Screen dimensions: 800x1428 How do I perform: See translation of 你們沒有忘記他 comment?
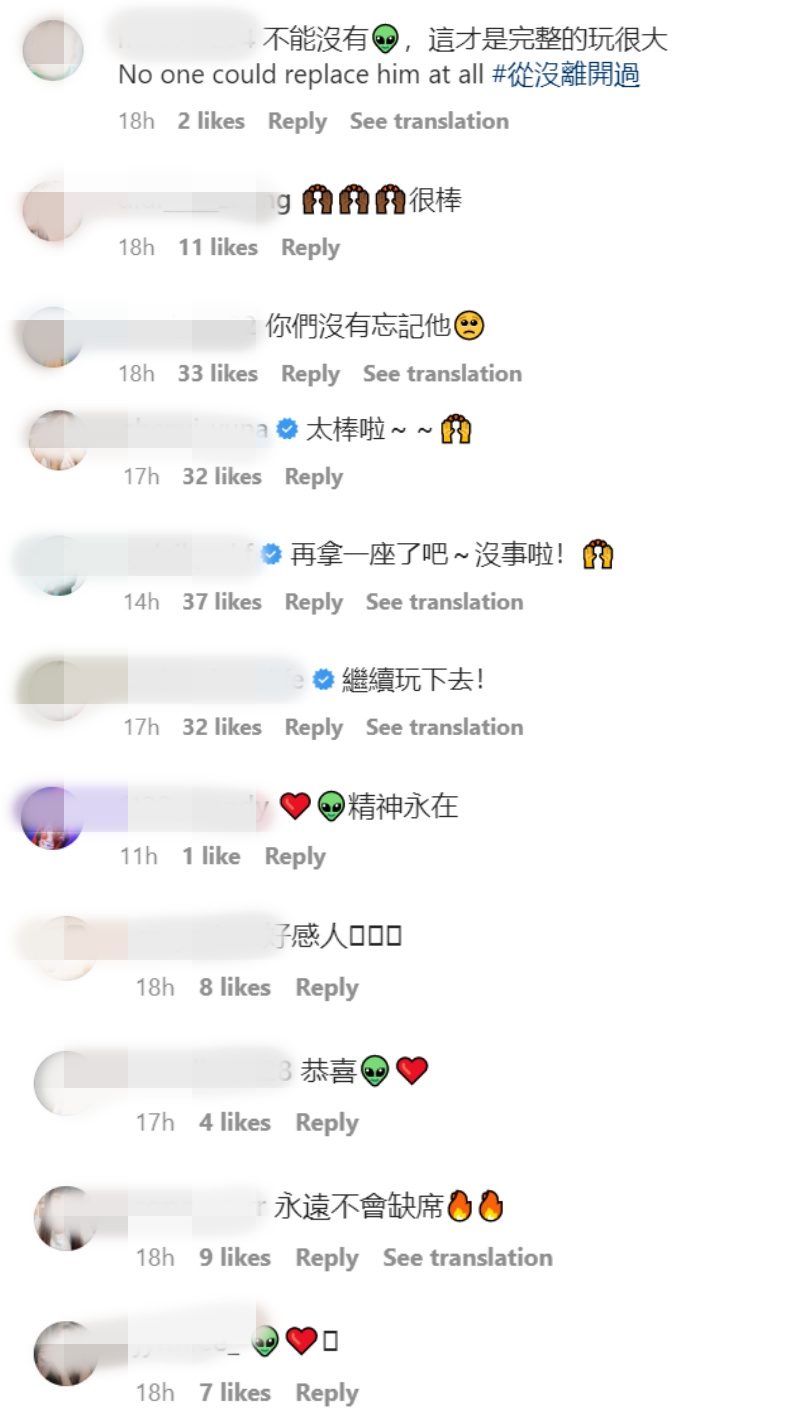442,374
